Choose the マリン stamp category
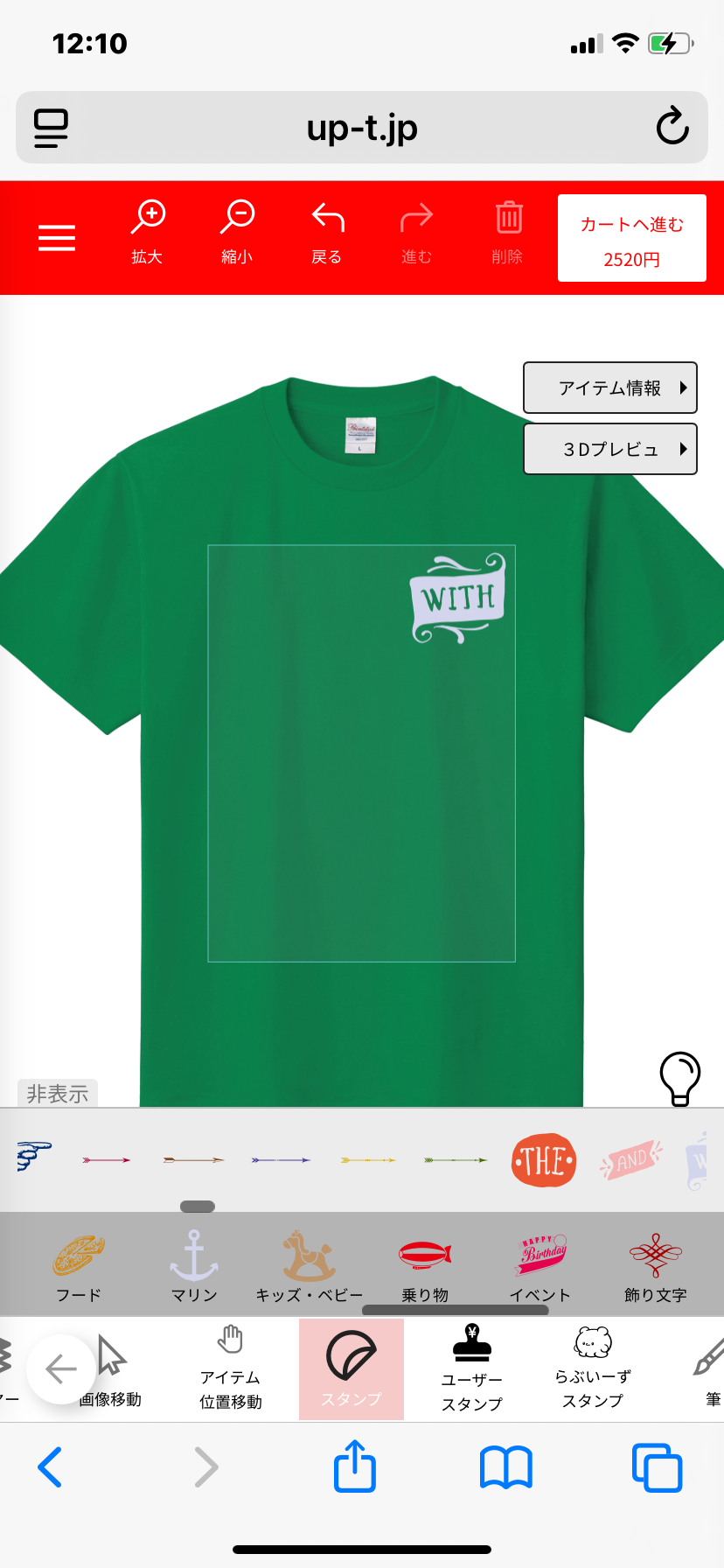This screenshot has height=1568, width=724. point(194,1267)
